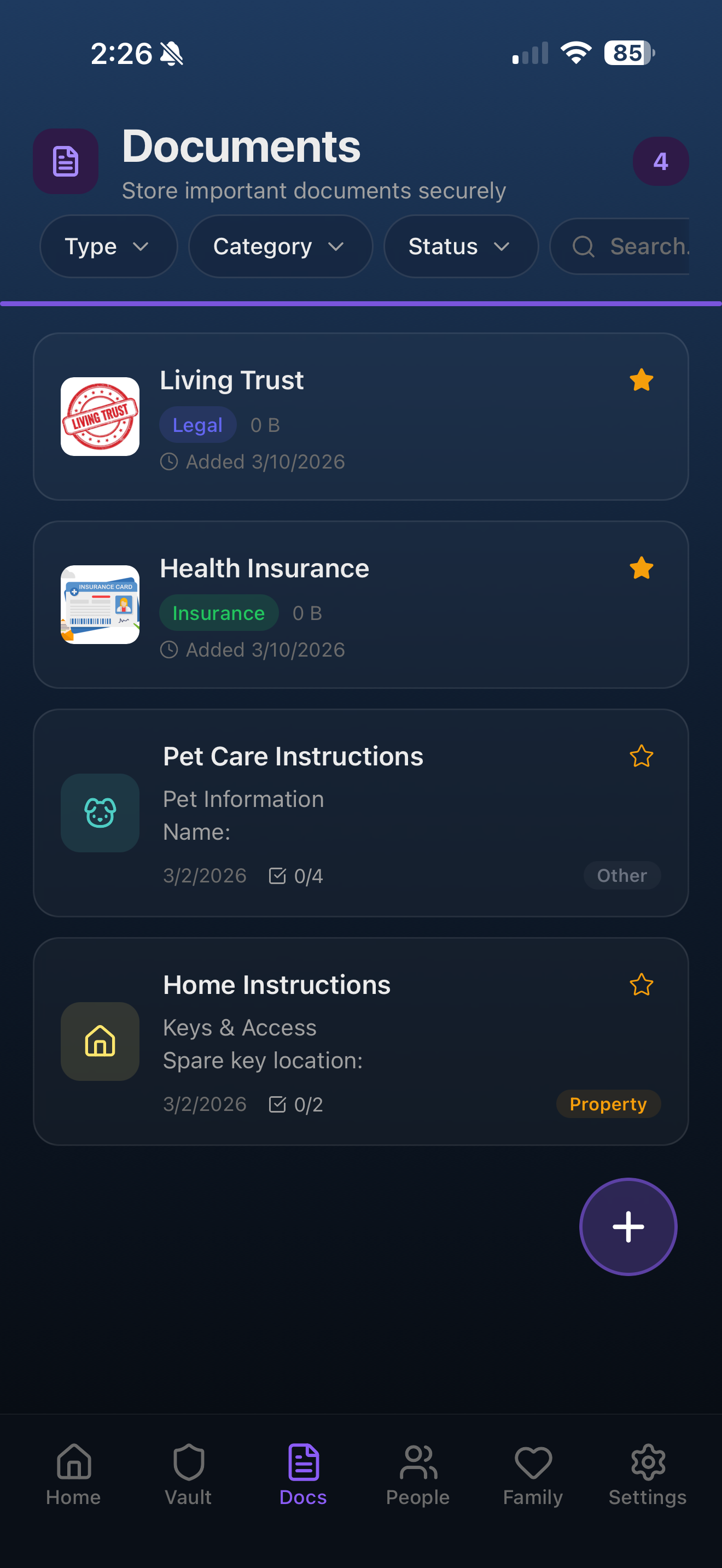Open Settings with the gear icon
This screenshot has height=1568, width=722.
point(647,1462)
